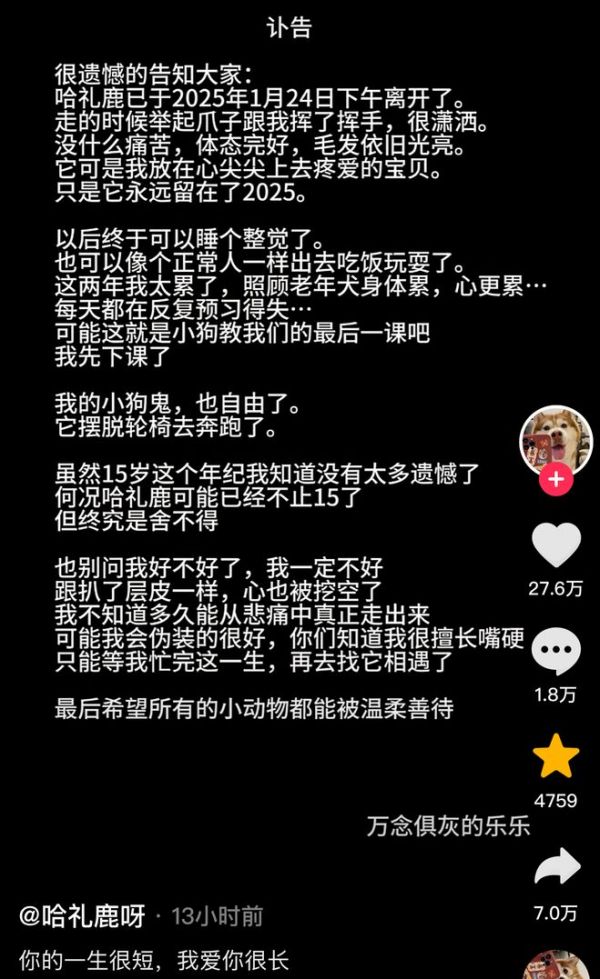Open the comments with the speech bubble
Image resolution: width=600 pixels, height=979 pixels.
point(555,652)
